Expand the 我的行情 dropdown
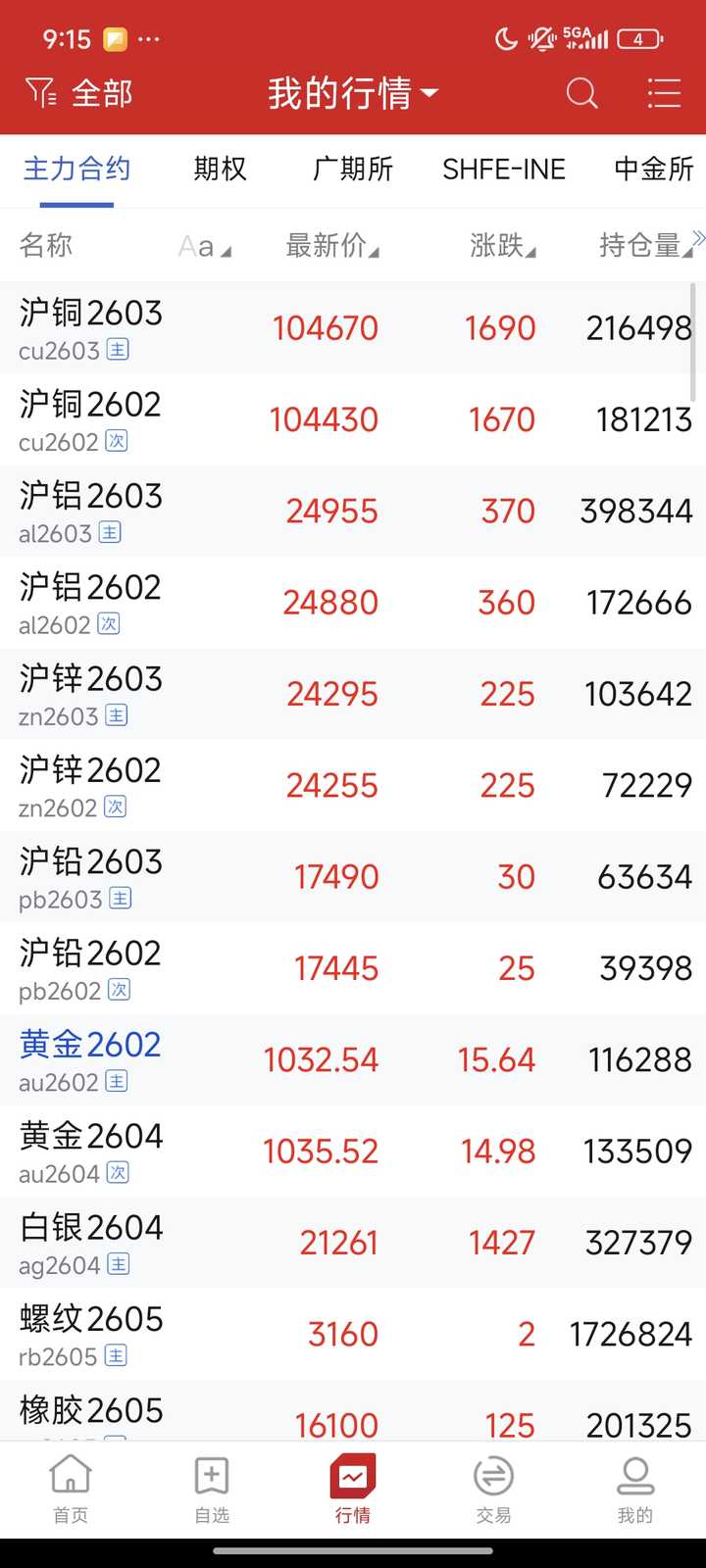Viewport: 706px width, 1568px height. (x=353, y=94)
